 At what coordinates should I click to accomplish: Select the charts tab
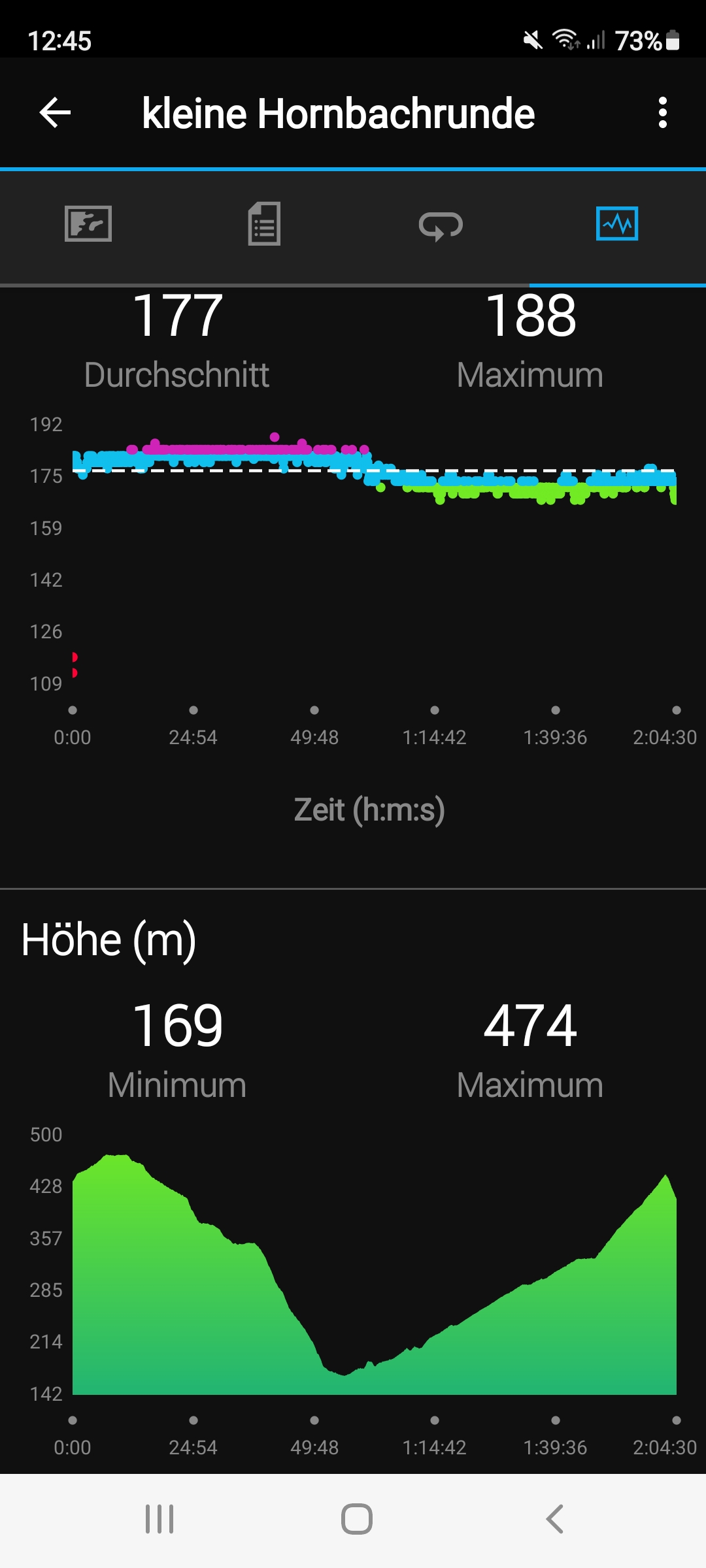[x=617, y=224]
